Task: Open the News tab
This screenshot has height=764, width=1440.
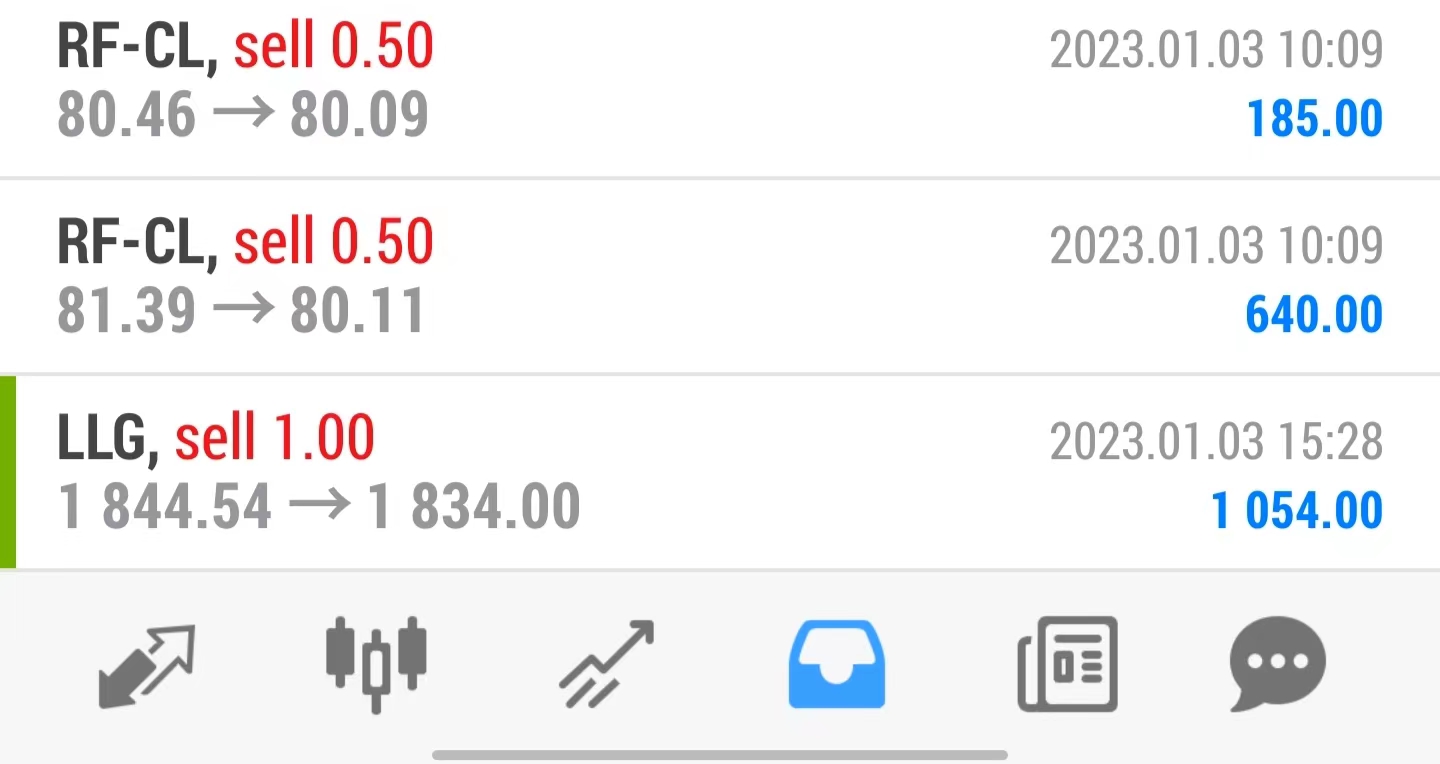Action: click(x=1066, y=665)
